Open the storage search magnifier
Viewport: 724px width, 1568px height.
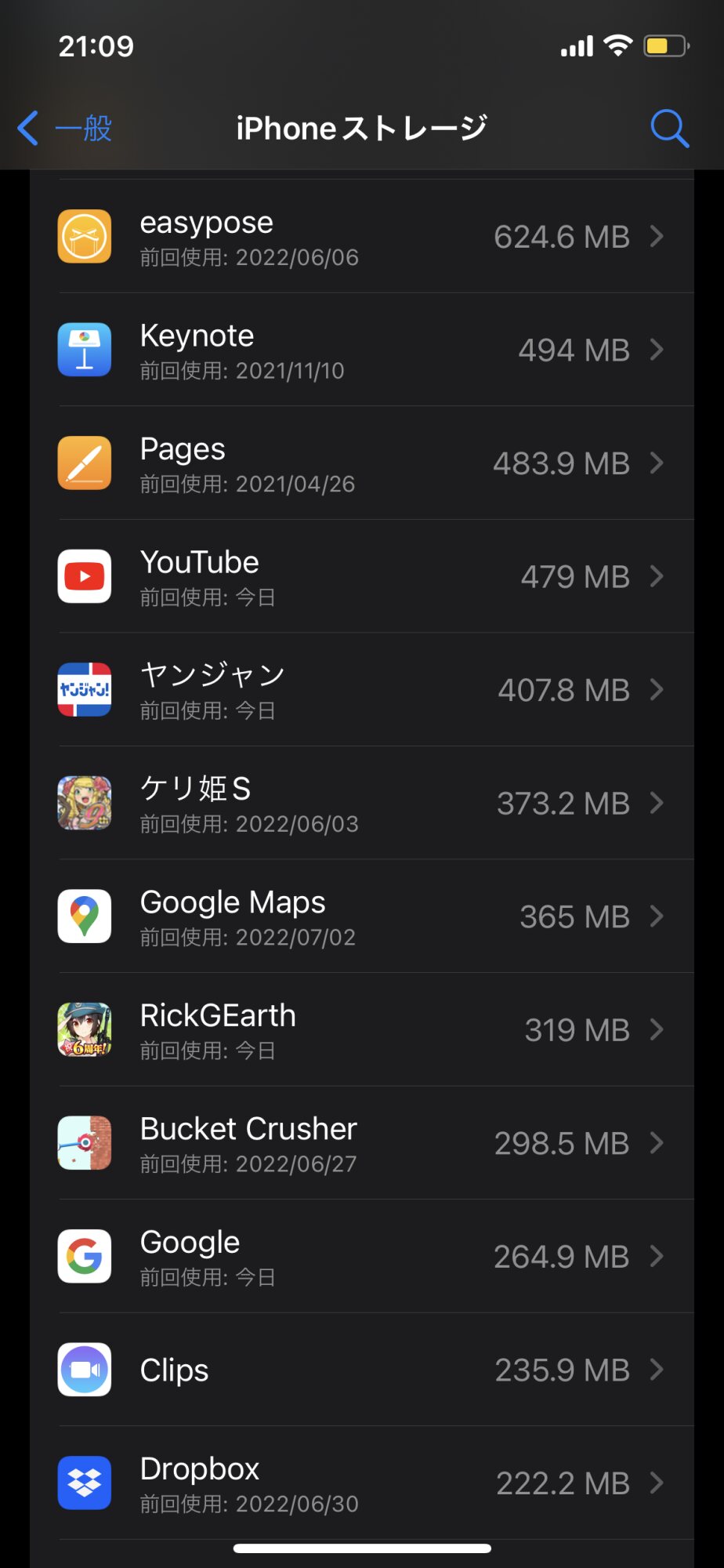click(x=669, y=129)
